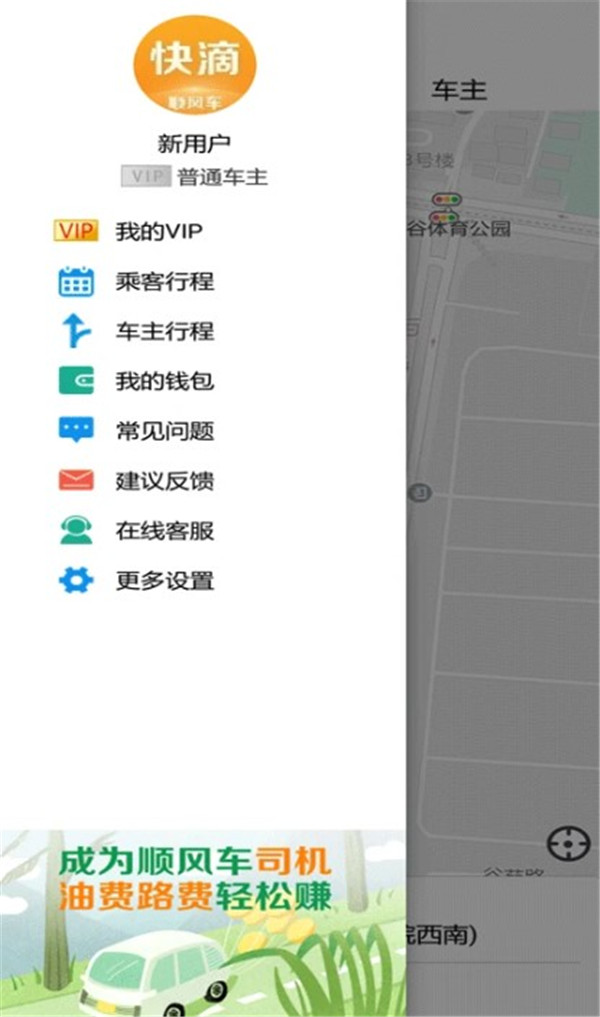Open 常见问题 FAQ
This screenshot has width=600, height=1017.
pos(163,431)
